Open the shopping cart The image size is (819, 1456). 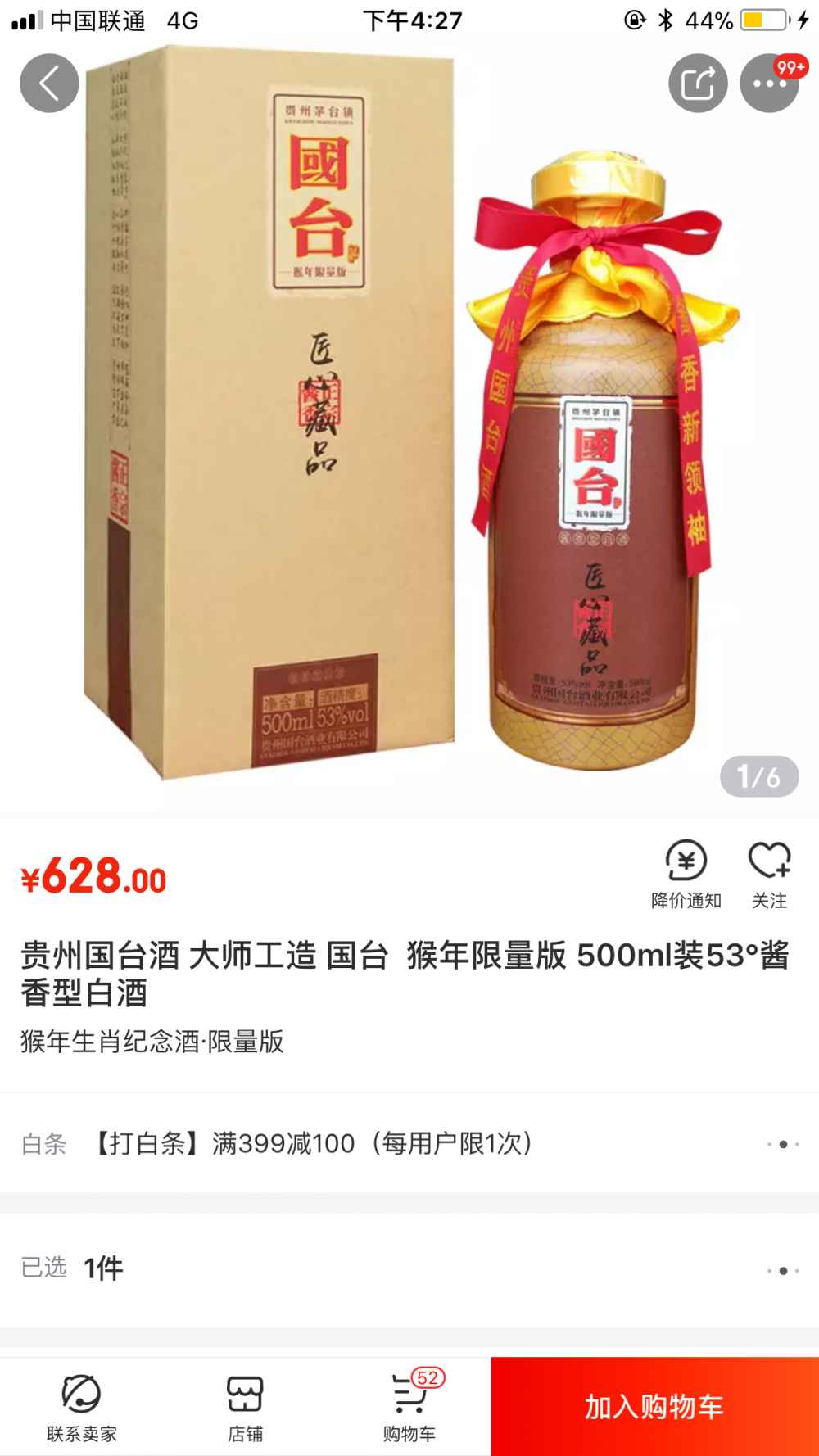pos(409,1407)
